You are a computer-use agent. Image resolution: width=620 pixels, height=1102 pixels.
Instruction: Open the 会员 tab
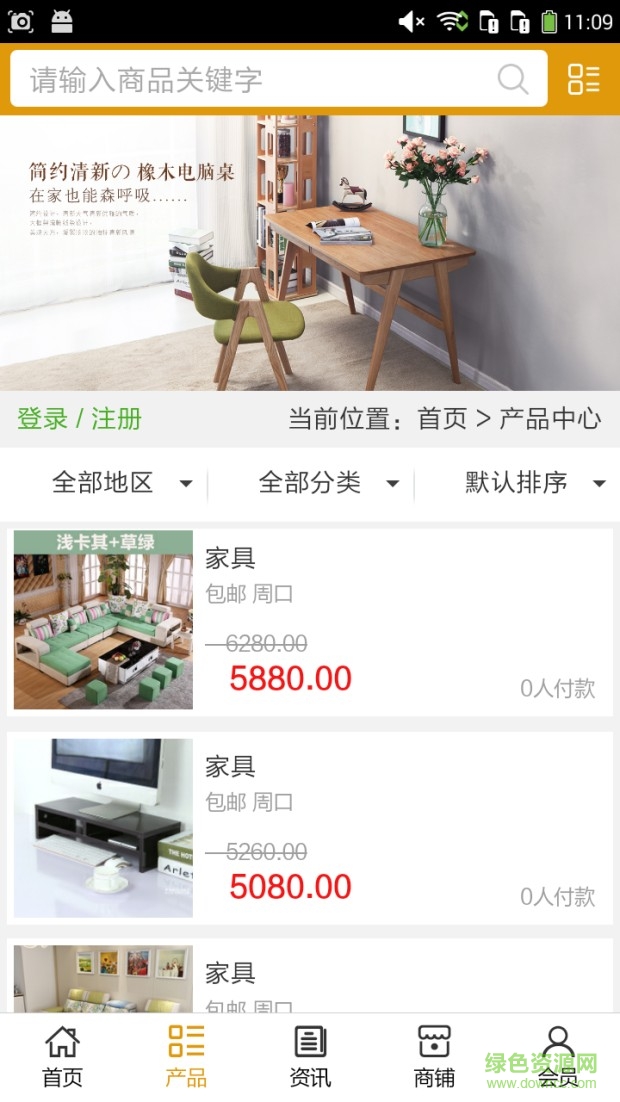[x=558, y=1056]
